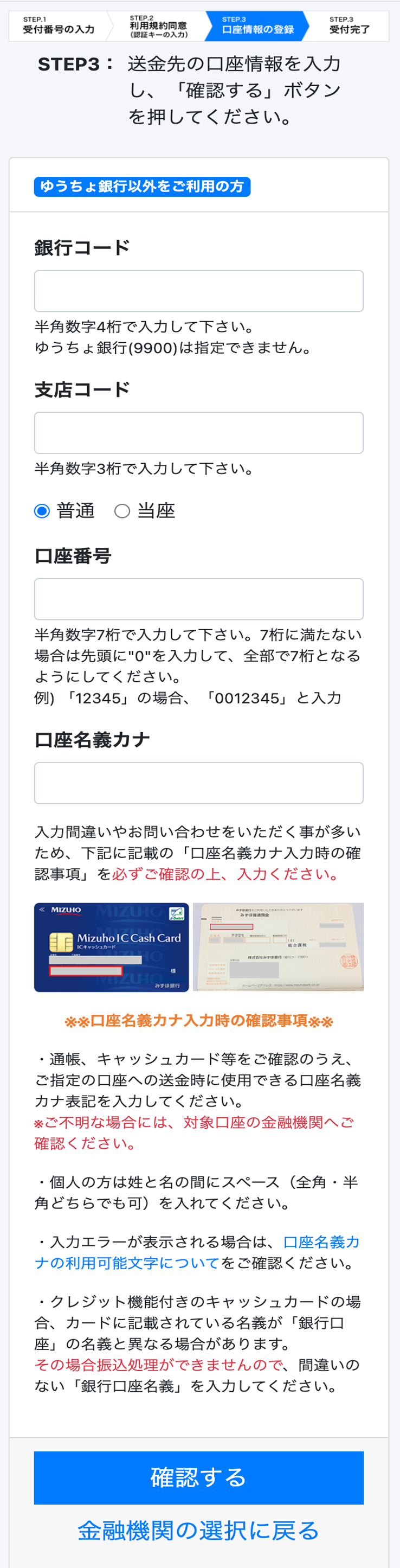Select the 普通 account type
The width and height of the screenshot is (400, 1568).
pyautogui.click(x=42, y=511)
